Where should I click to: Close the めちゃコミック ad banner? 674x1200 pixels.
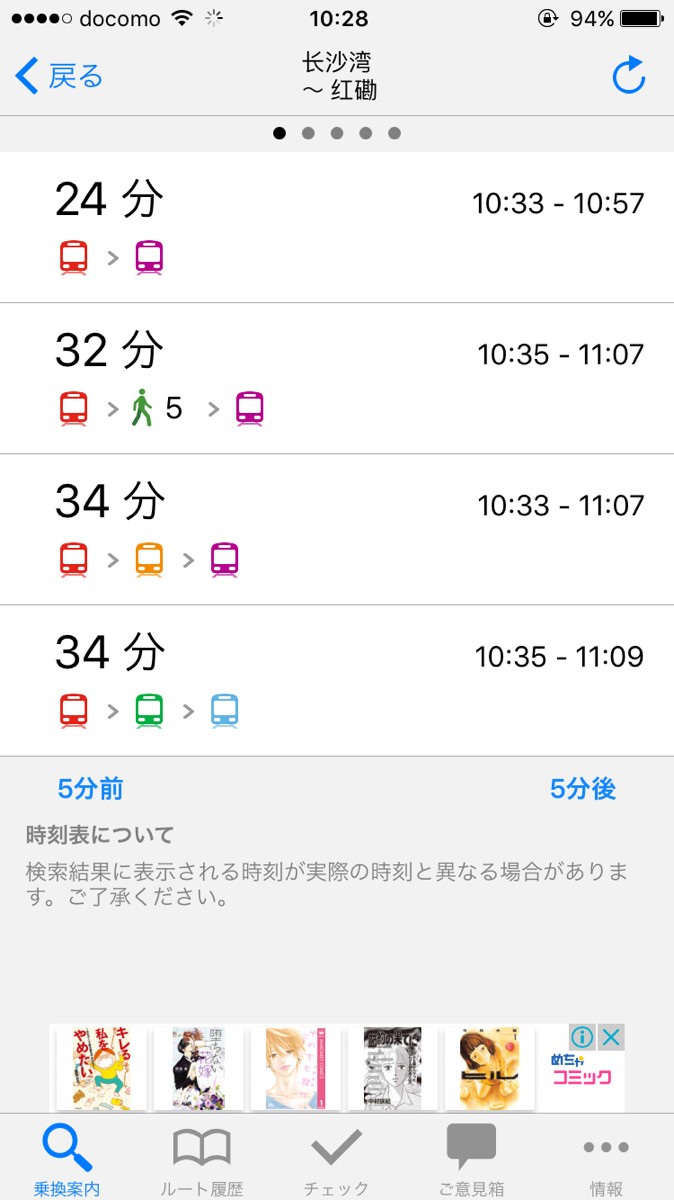(x=611, y=1037)
